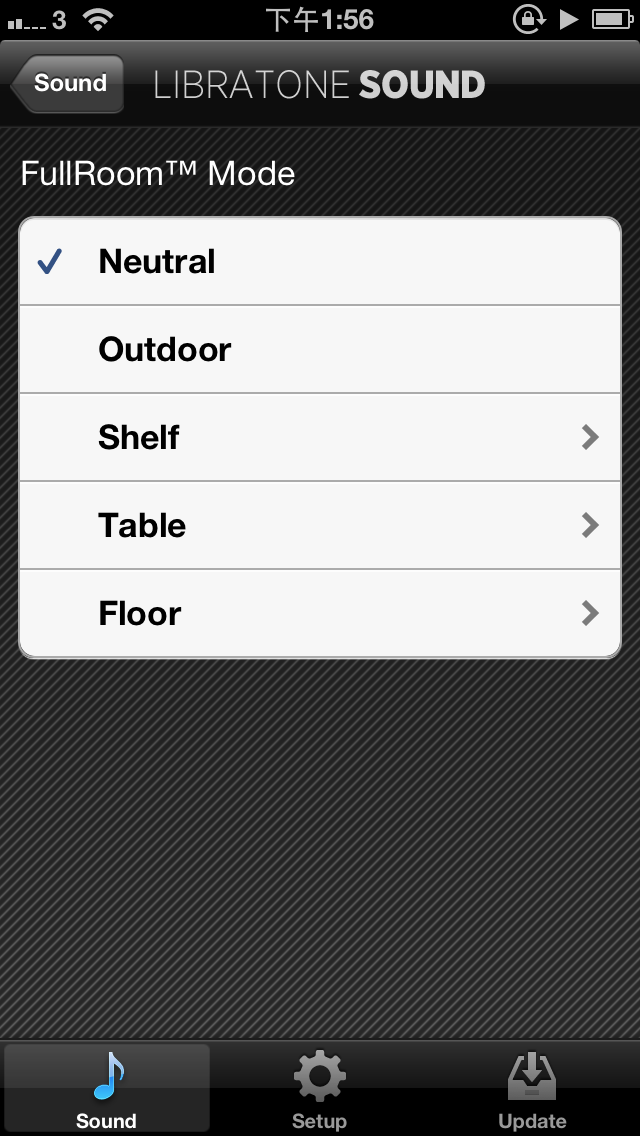This screenshot has height=1136, width=640.
Task: Open the Floor mode options
Action: click(x=319, y=614)
